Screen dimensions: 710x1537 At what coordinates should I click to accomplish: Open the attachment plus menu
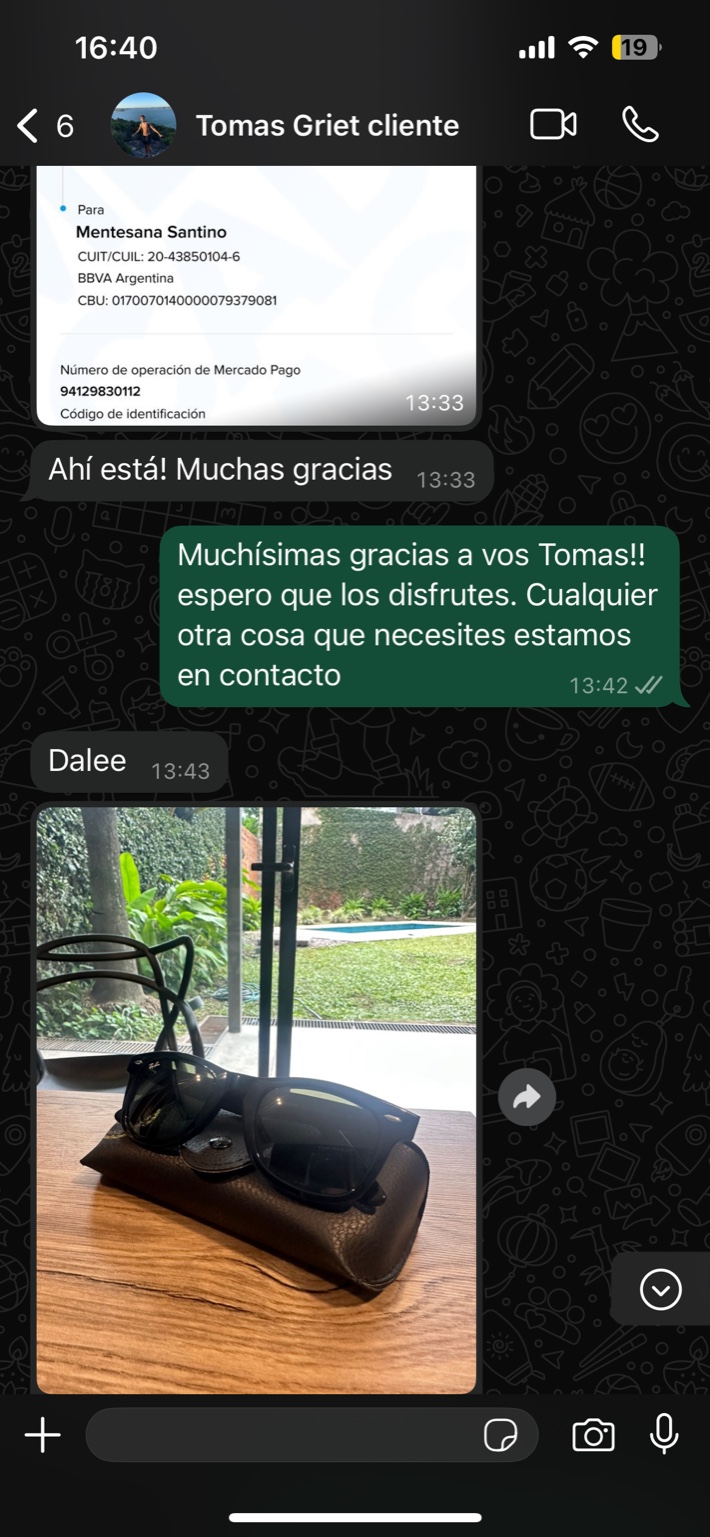click(42, 1435)
